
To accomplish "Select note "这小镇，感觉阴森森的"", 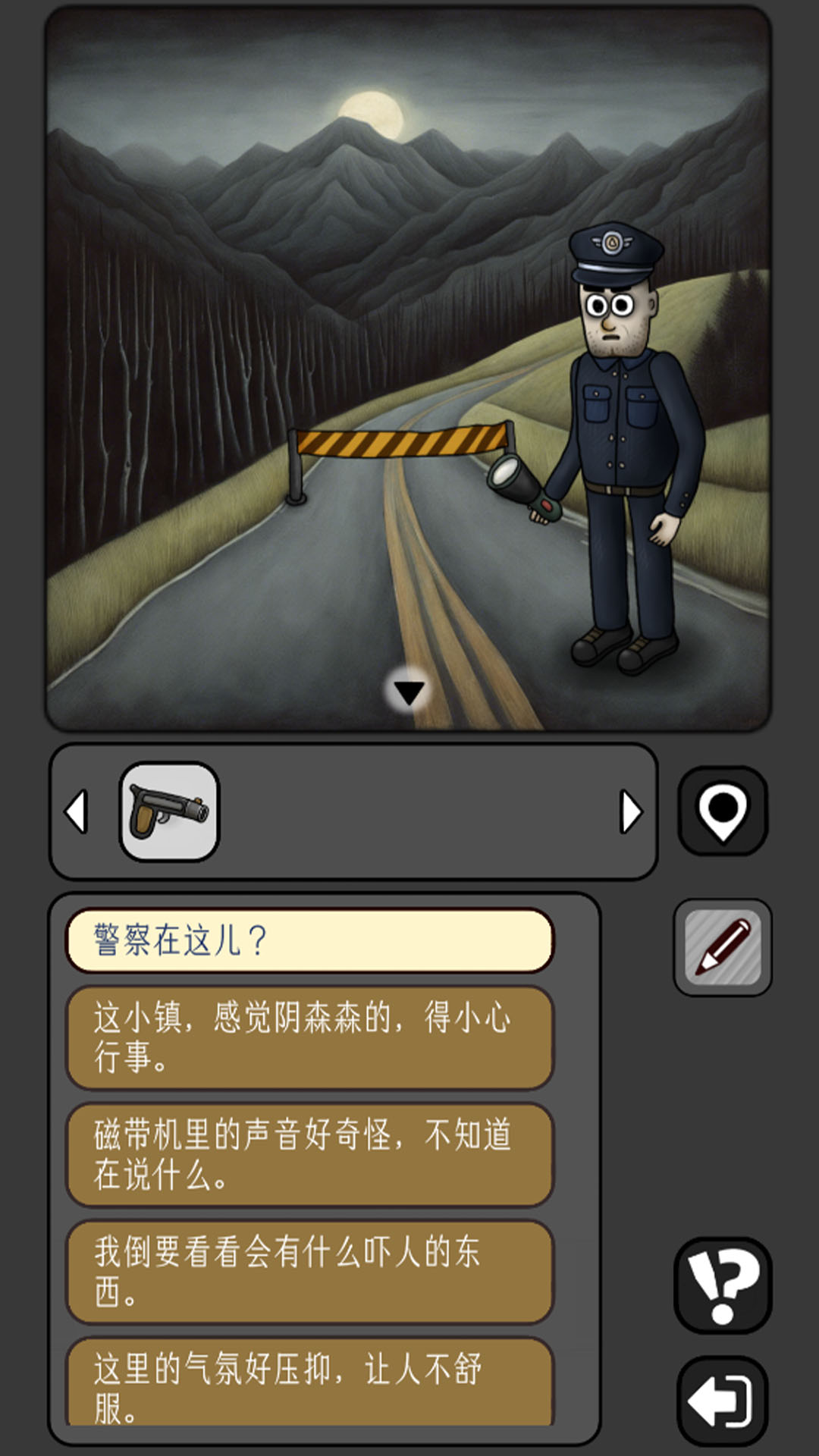I will click(309, 1037).
